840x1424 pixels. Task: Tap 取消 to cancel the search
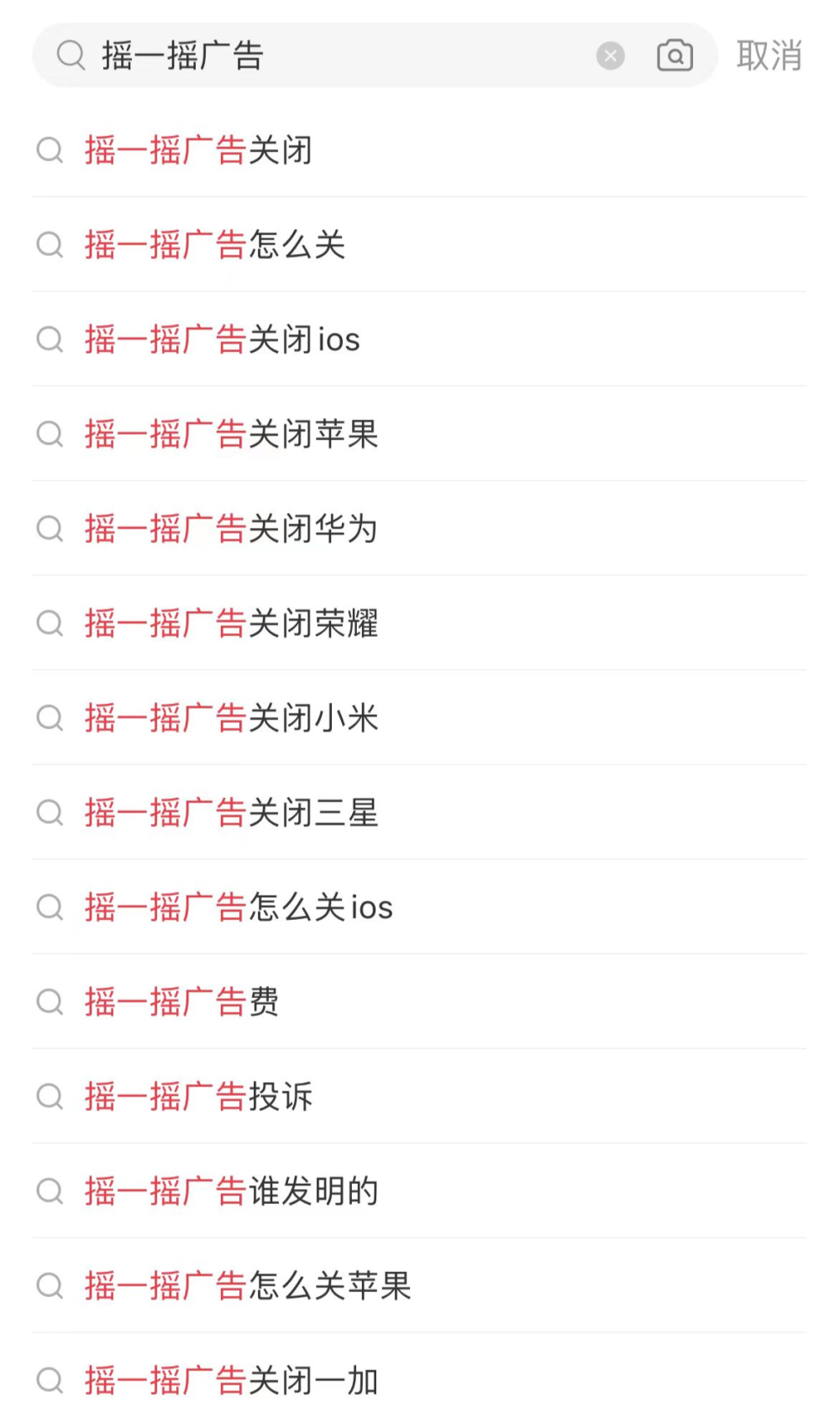click(x=769, y=56)
